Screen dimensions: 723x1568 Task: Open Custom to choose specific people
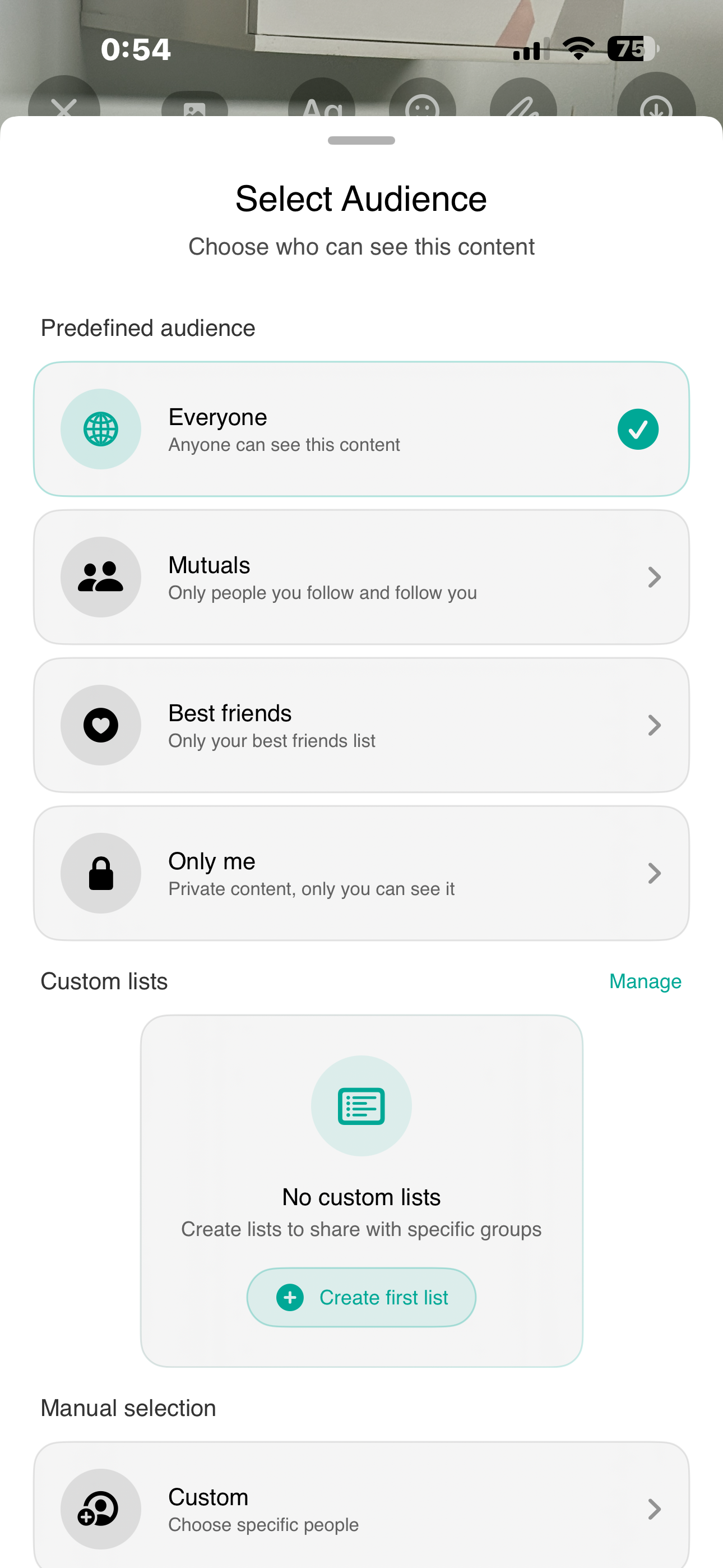361,1509
